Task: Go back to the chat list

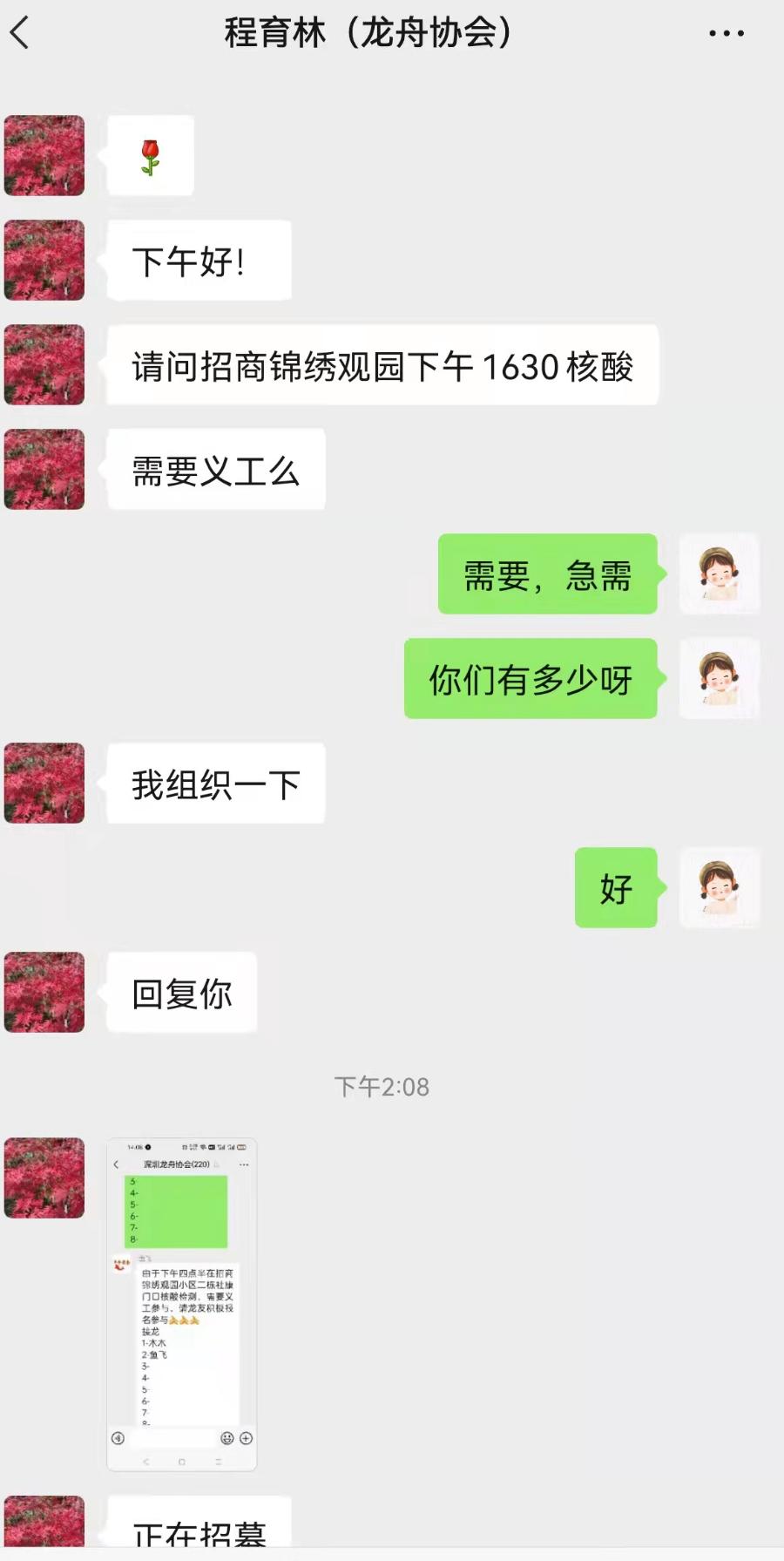Action: (21, 33)
